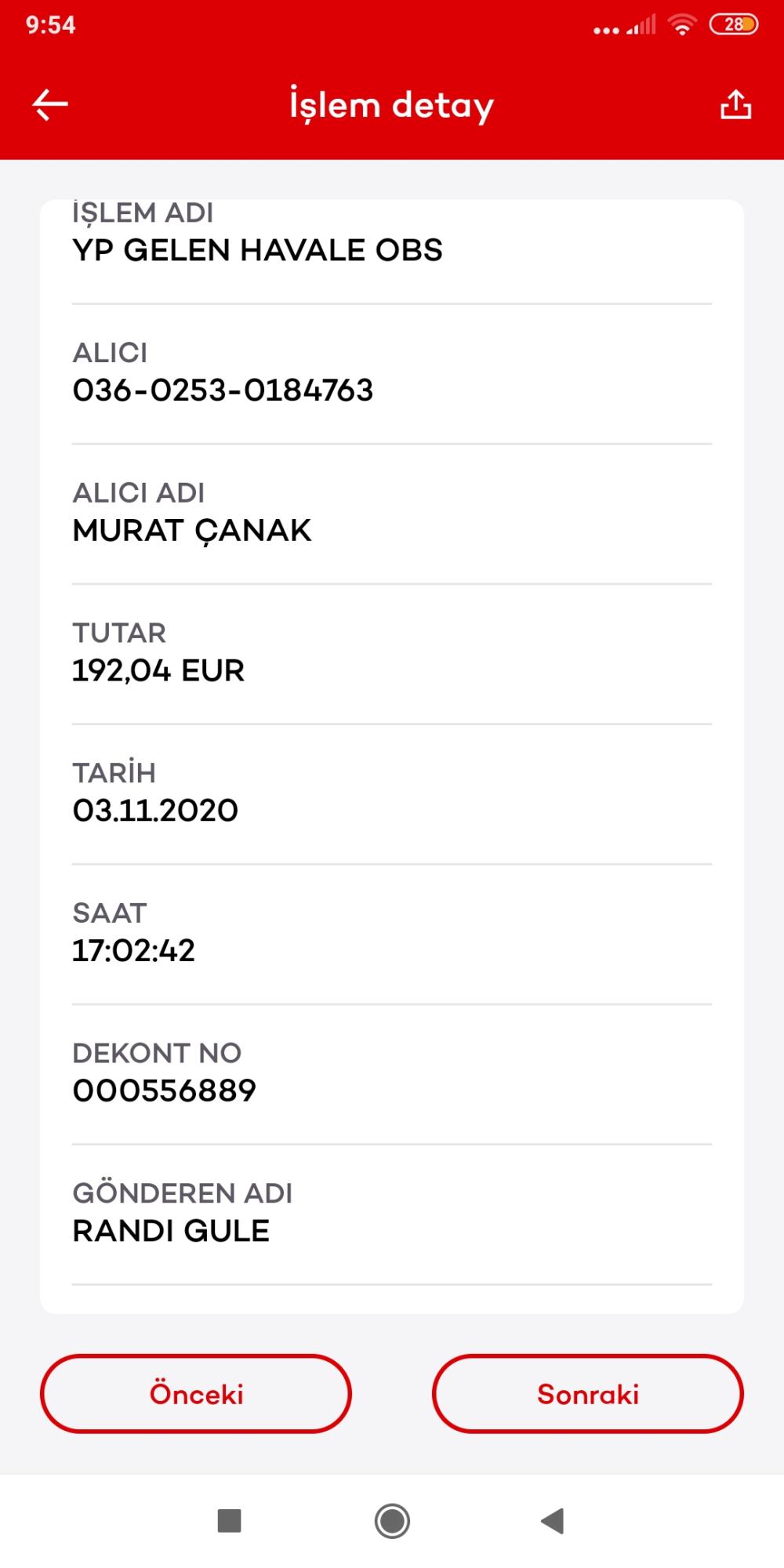Tap the system back triangle
784x1568 pixels.
pos(553,1521)
